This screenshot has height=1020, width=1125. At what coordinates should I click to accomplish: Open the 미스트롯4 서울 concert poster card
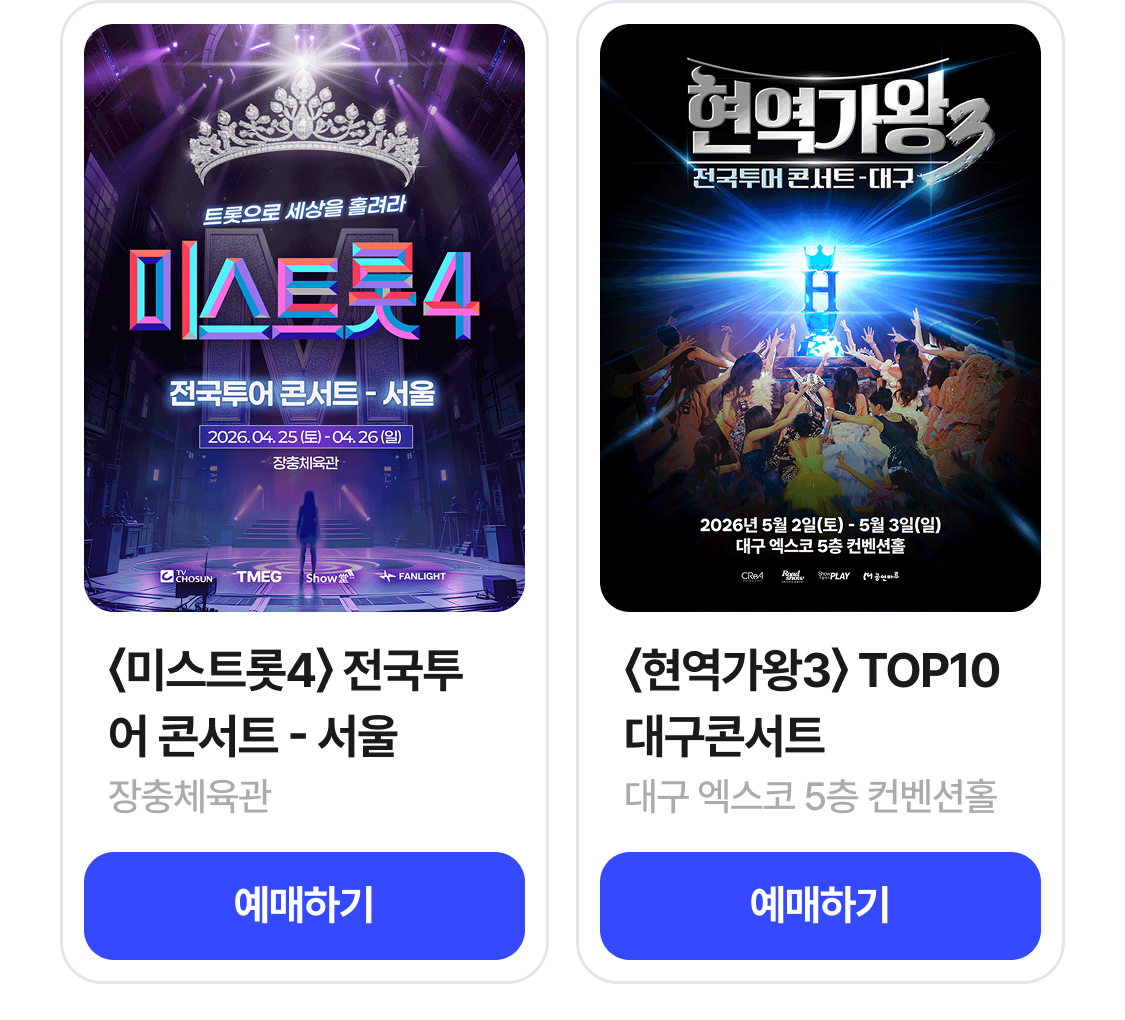click(x=304, y=318)
